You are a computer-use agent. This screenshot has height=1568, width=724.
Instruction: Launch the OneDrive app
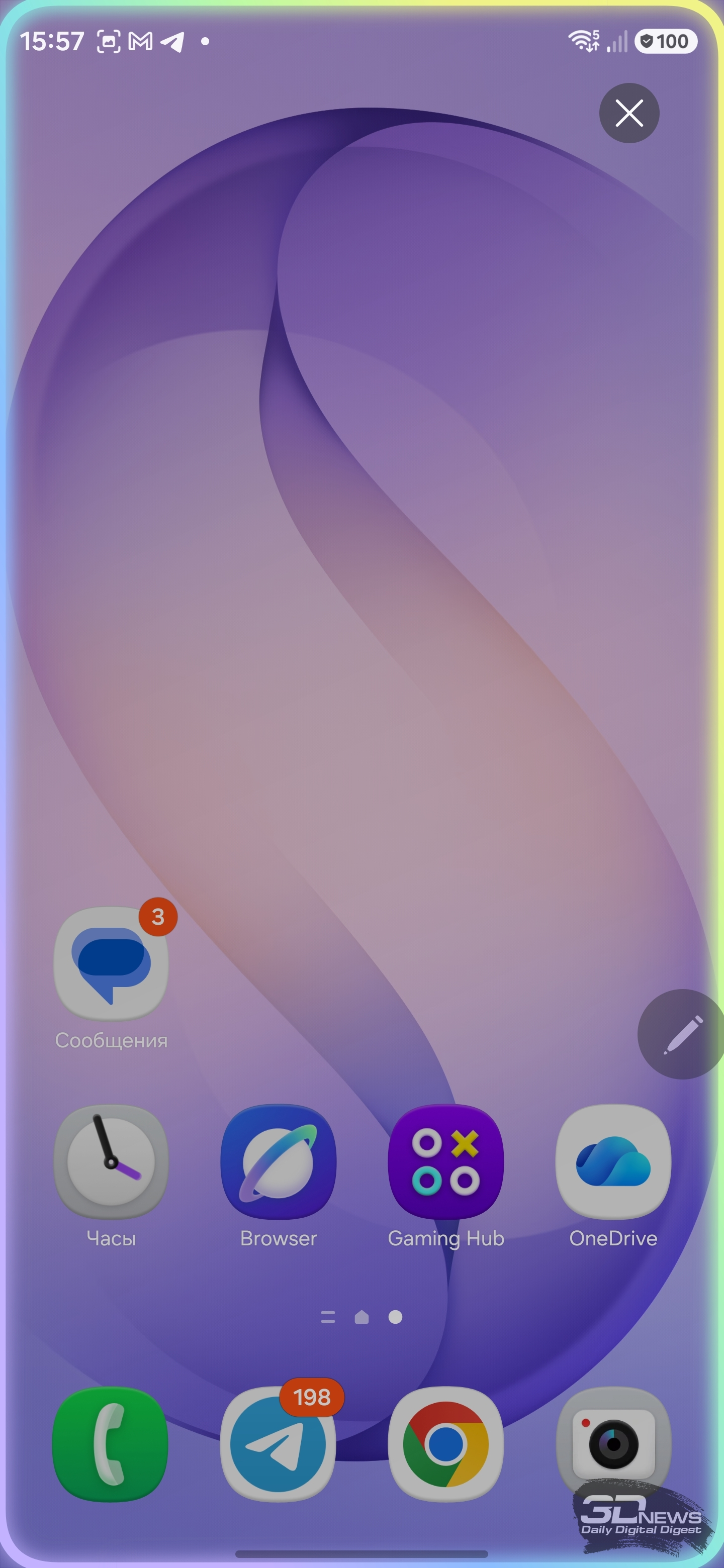coord(612,1161)
